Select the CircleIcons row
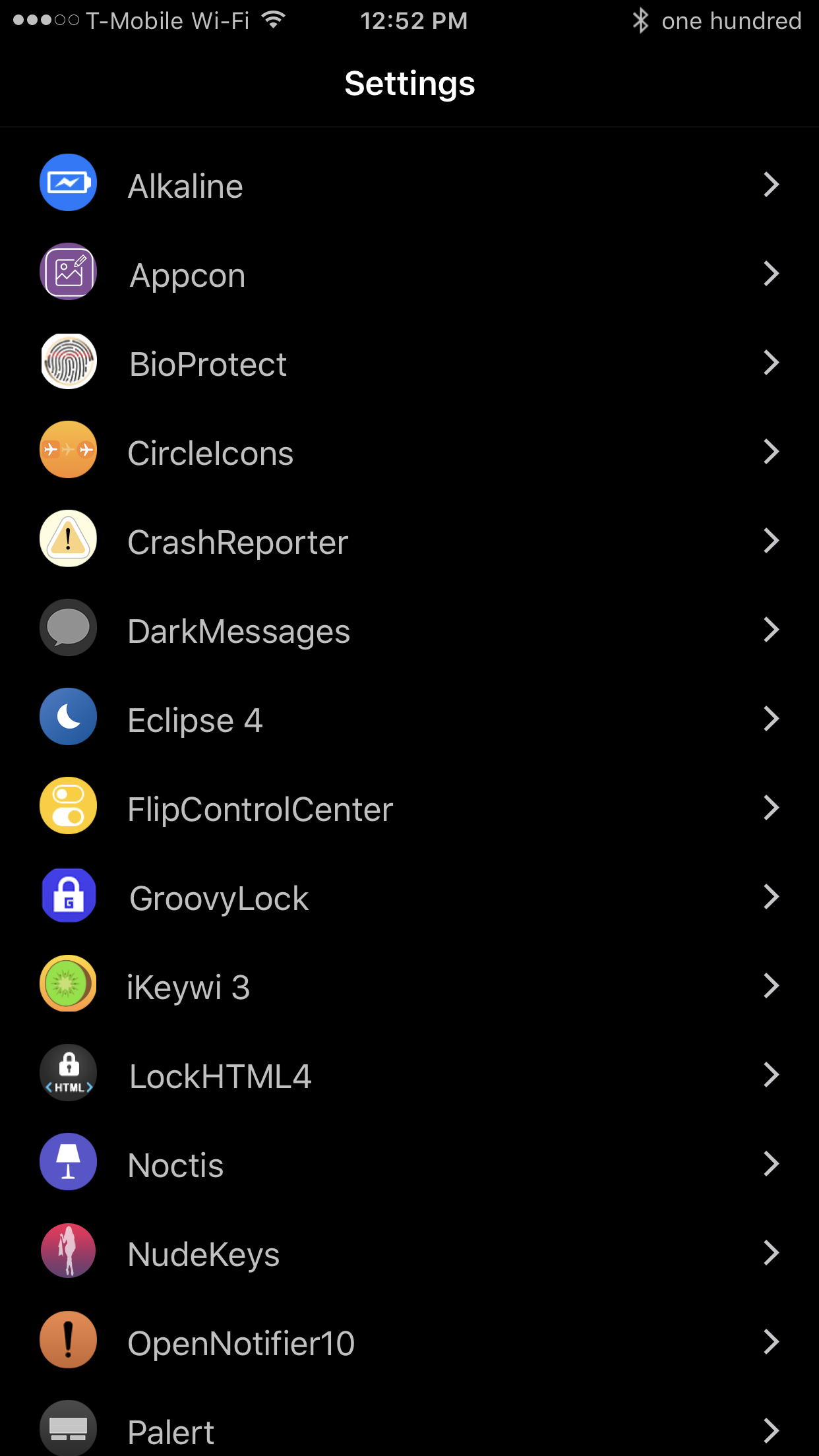 coord(409,451)
